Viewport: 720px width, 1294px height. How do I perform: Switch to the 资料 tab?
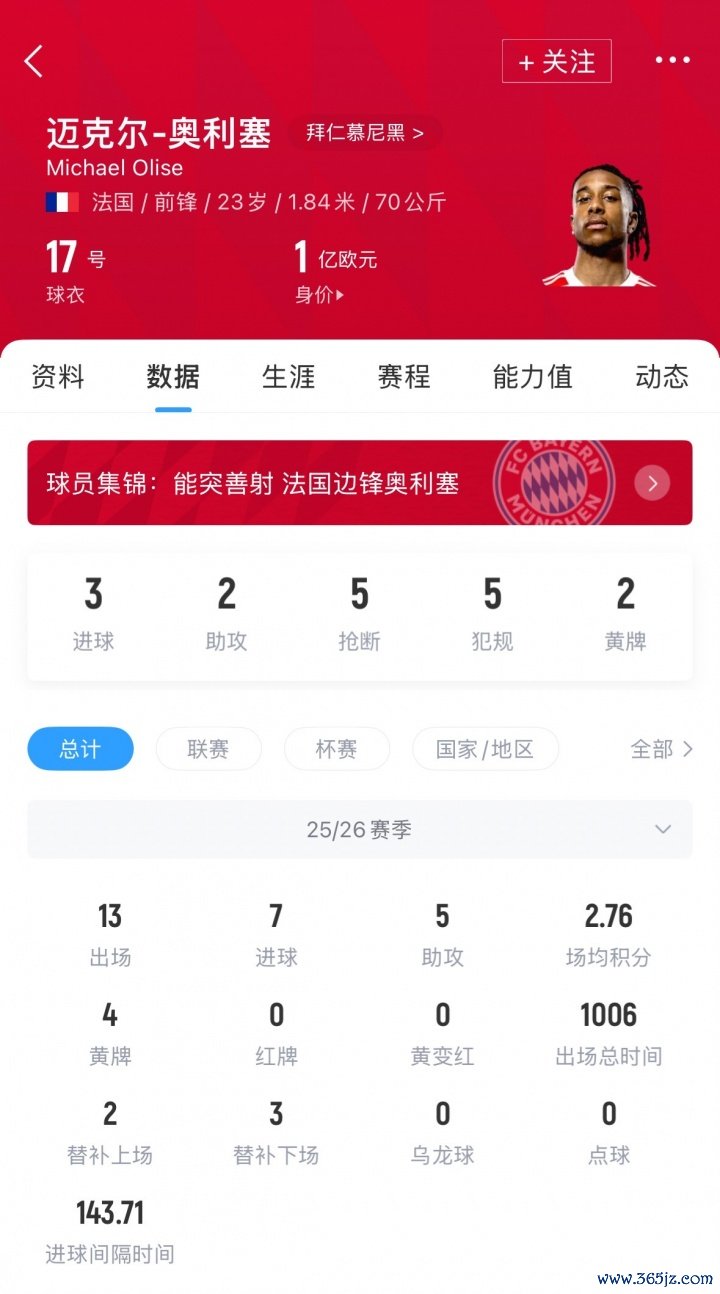(x=58, y=377)
